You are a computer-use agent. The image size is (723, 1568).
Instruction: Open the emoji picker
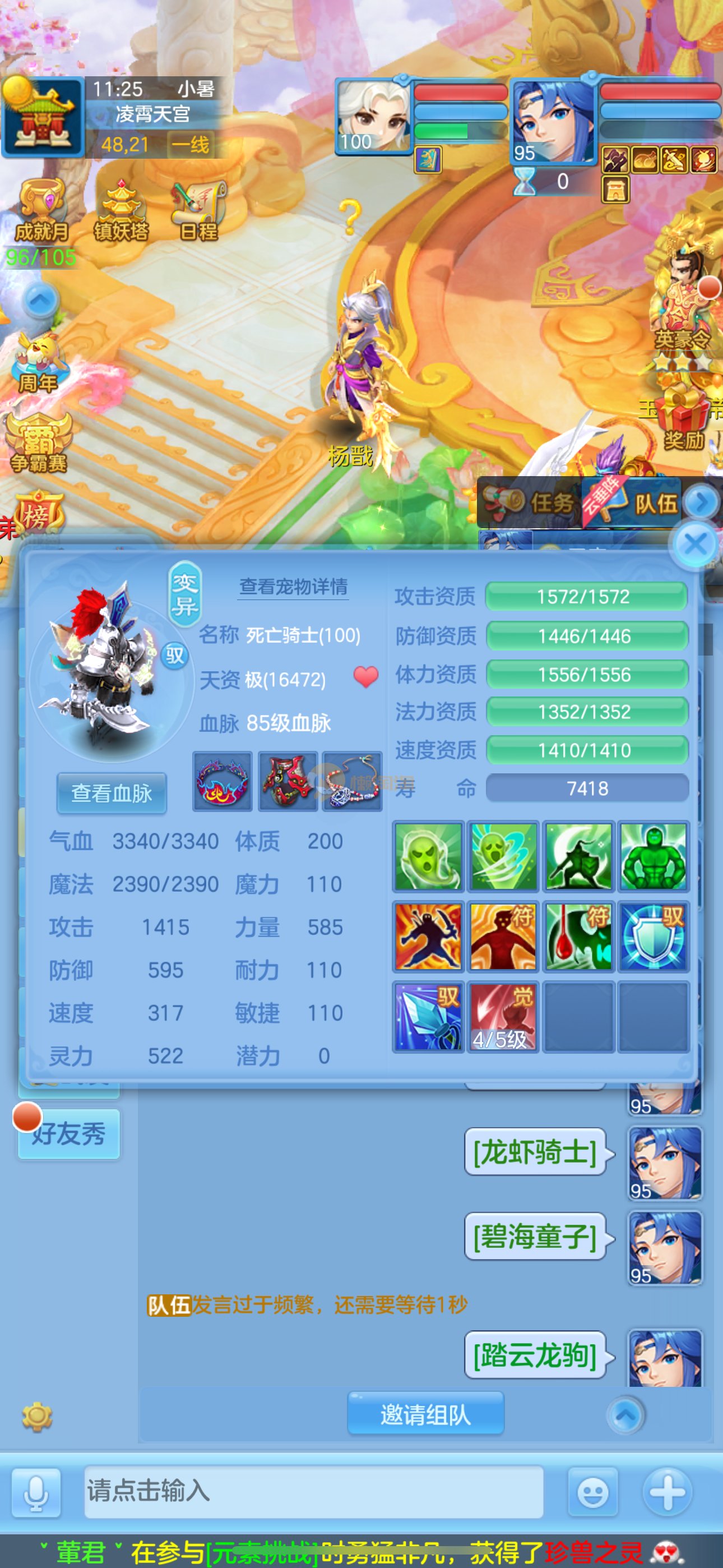pos(592,1492)
